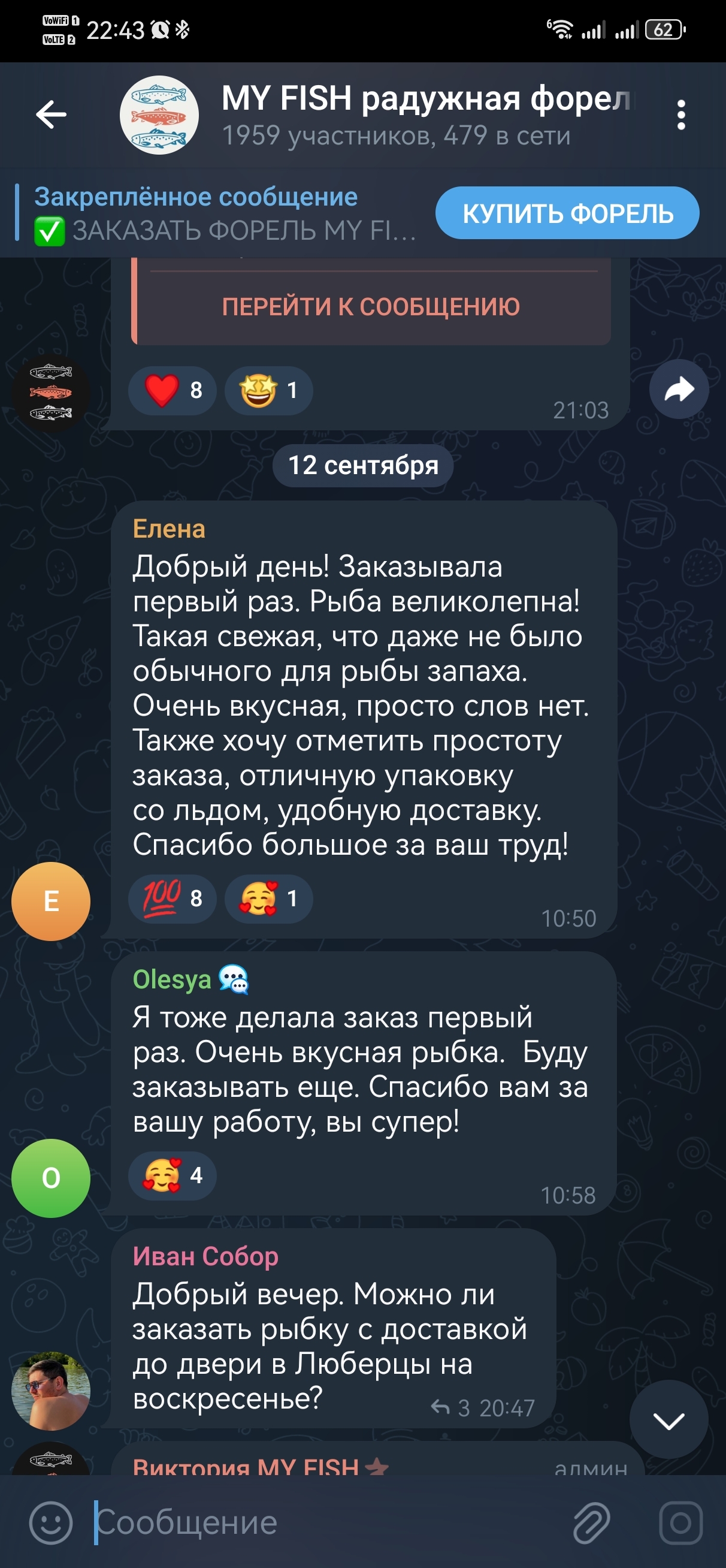726x1568 pixels.
Task: Tap the КУПИТЬ ФОРЕЛЬ button
Action: [567, 213]
